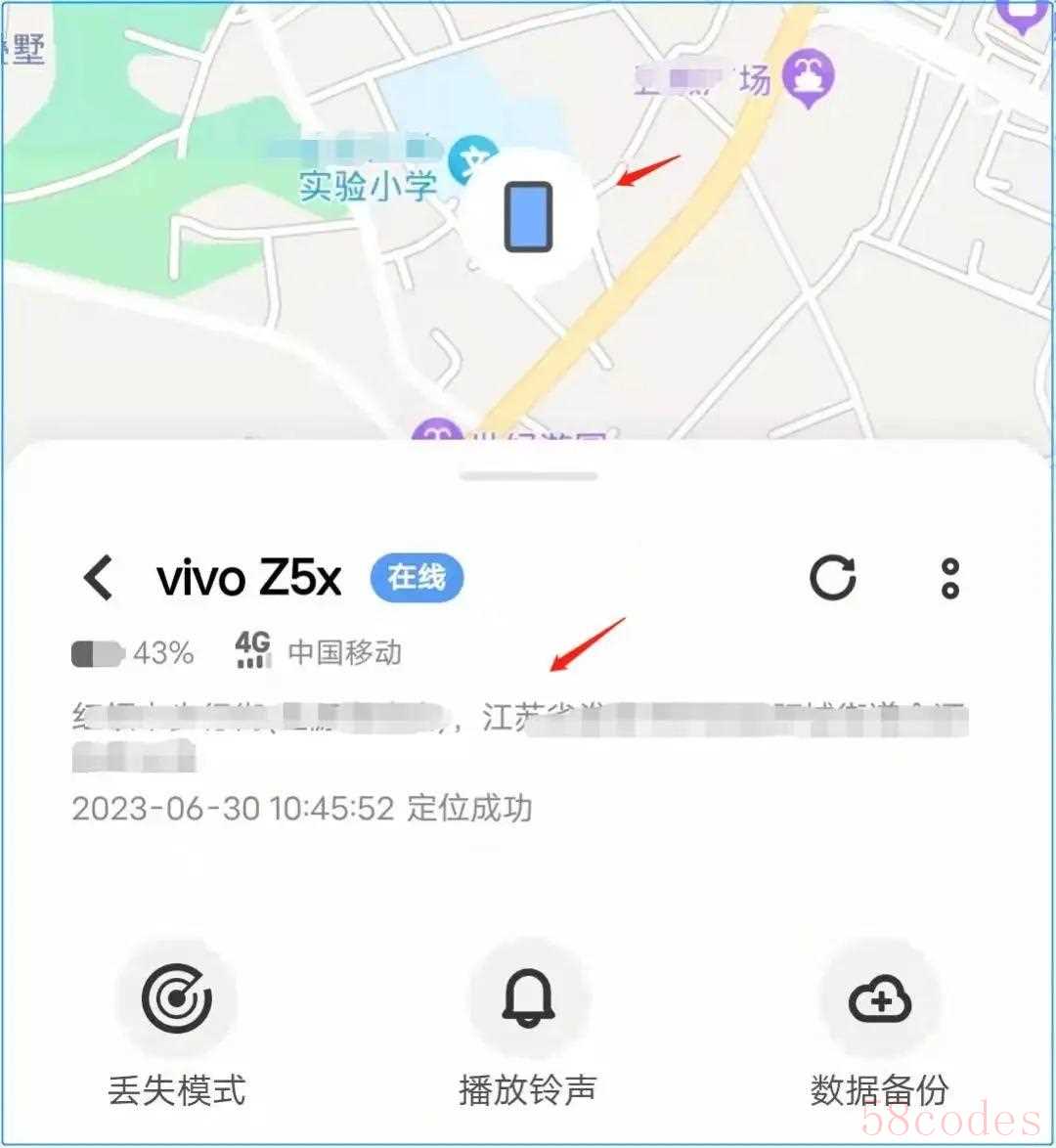
Task: Refresh the device location
Action: 832,577
